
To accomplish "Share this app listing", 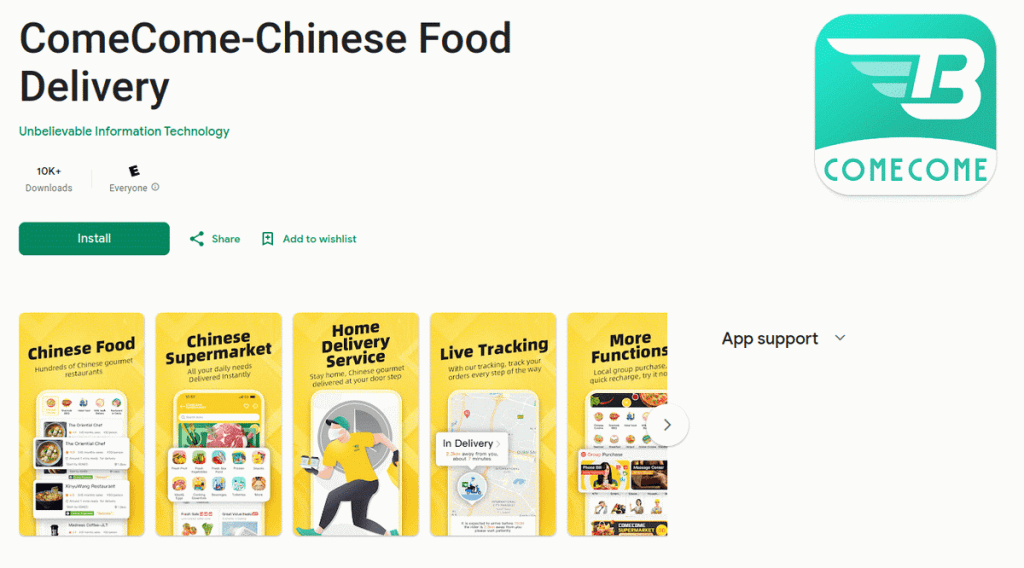I will (215, 239).
